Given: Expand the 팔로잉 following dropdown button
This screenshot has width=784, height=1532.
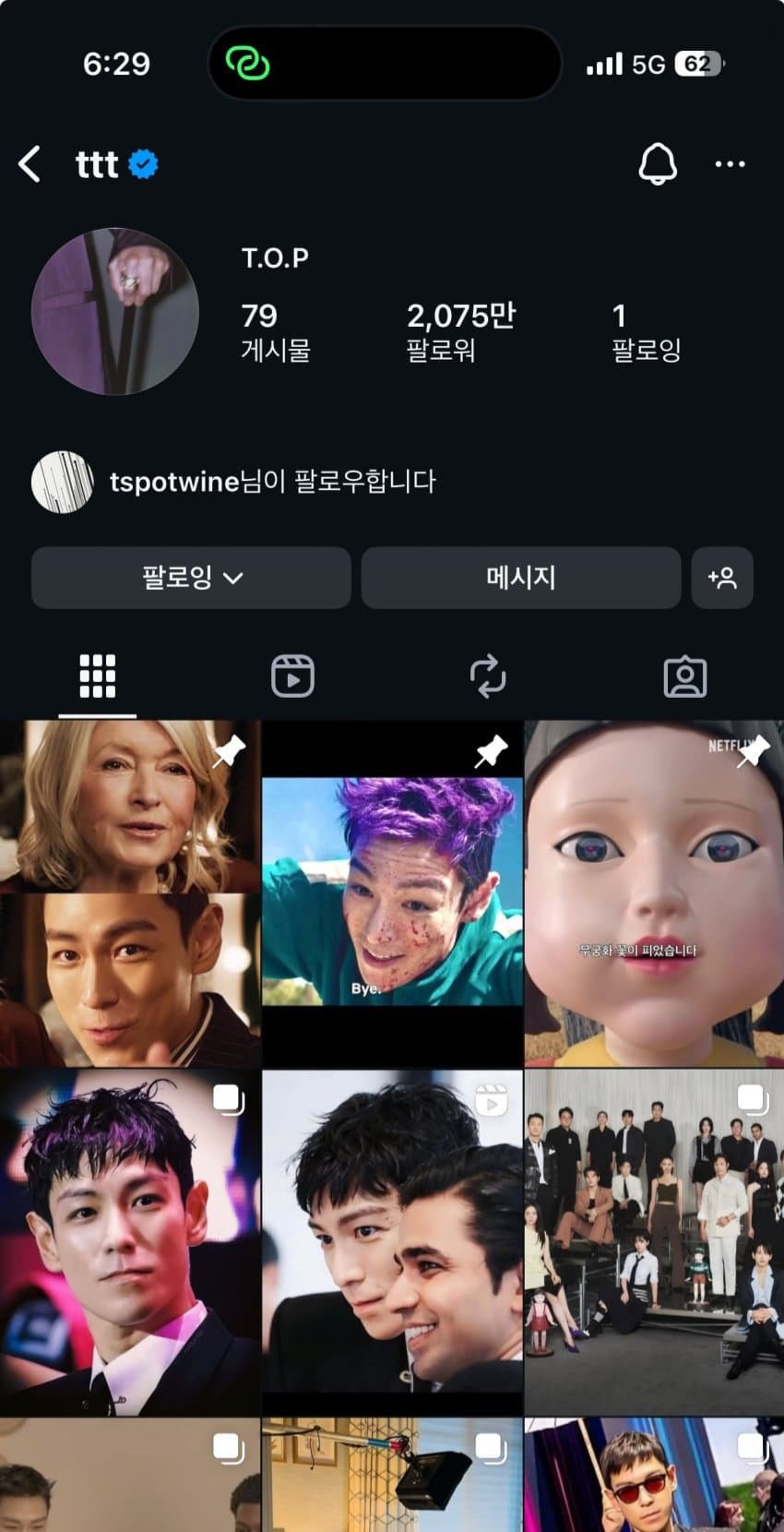Looking at the screenshot, I should [191, 578].
